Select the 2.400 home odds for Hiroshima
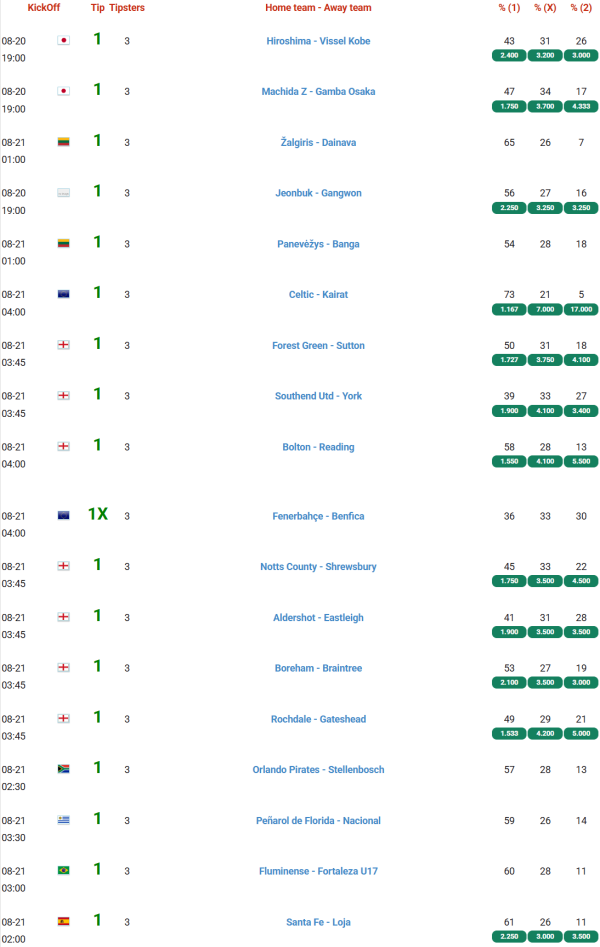600x947 pixels. [x=508, y=56]
